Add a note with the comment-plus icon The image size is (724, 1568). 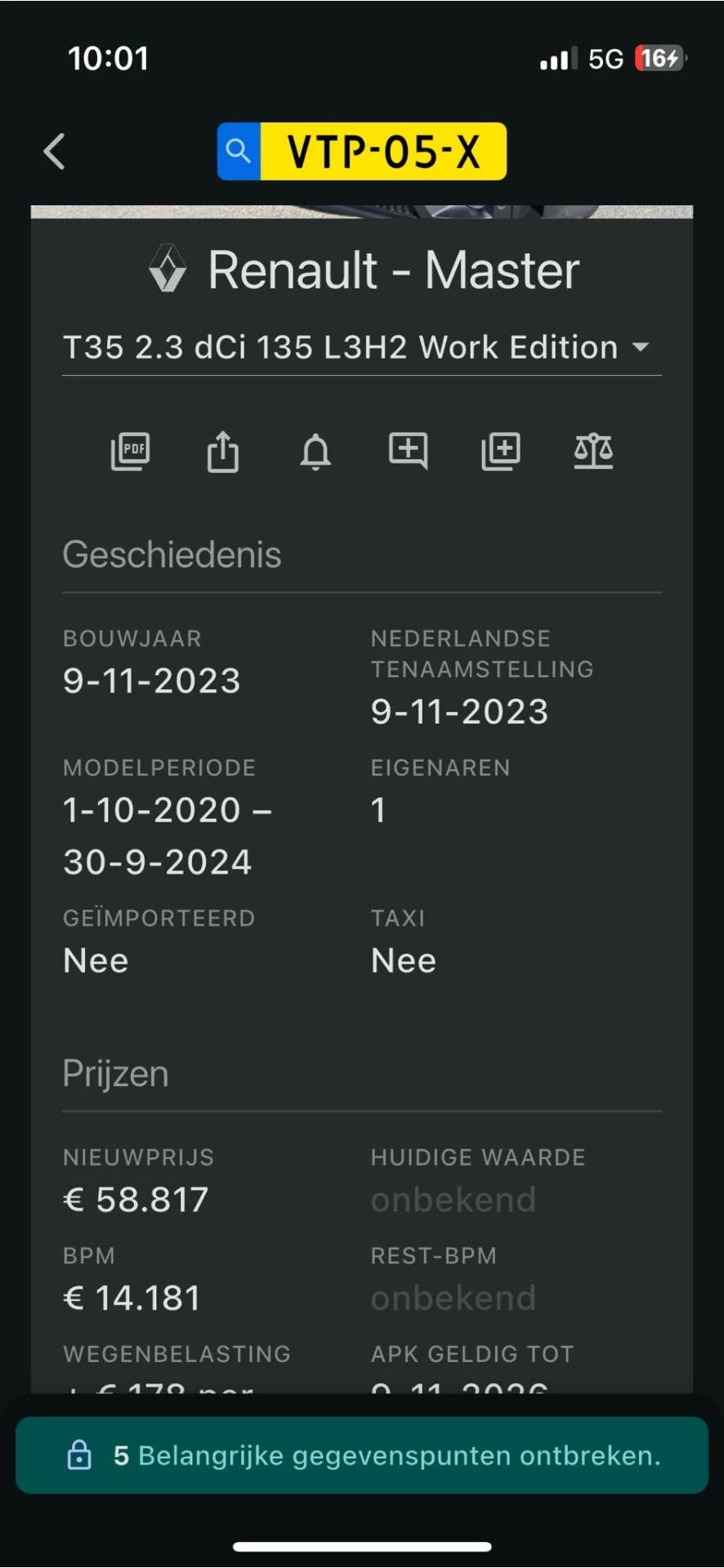point(408,451)
